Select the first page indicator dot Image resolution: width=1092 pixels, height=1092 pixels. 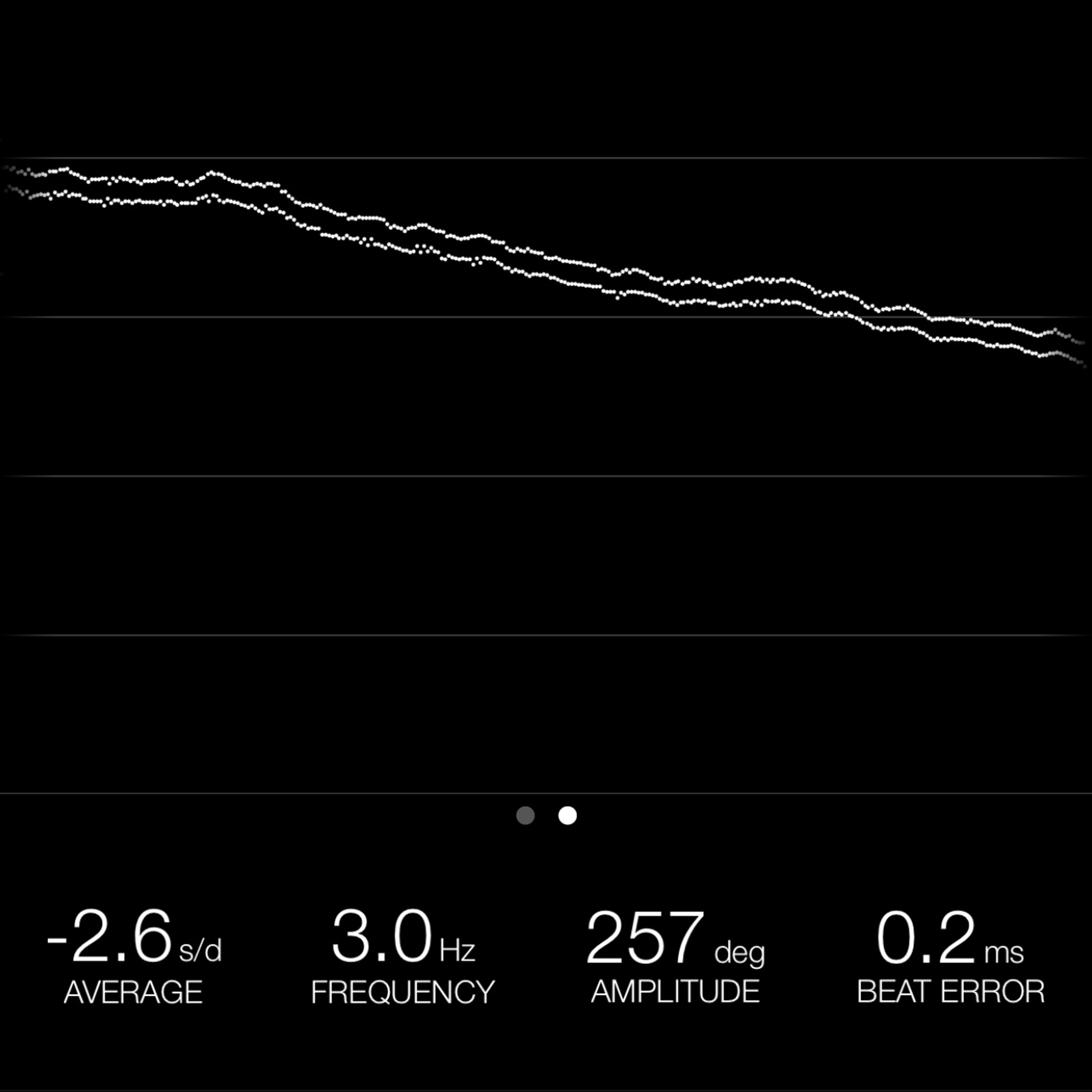(526, 816)
